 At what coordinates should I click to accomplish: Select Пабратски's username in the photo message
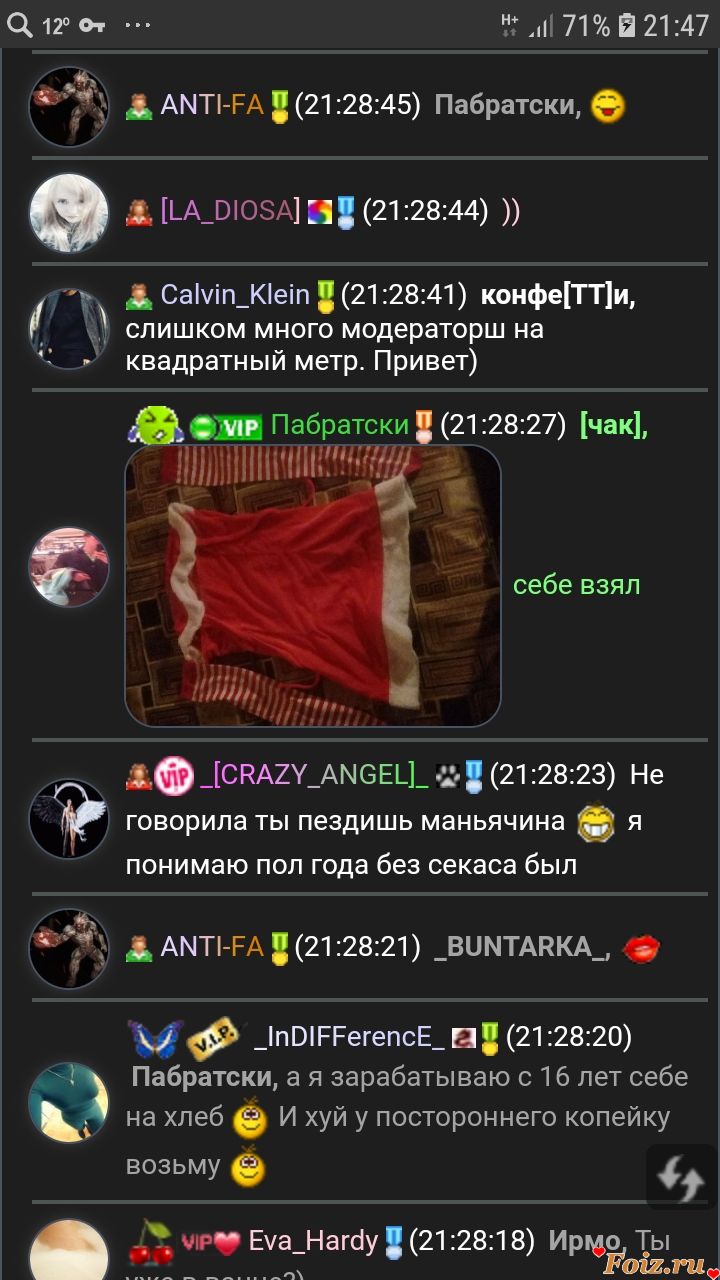[340, 425]
